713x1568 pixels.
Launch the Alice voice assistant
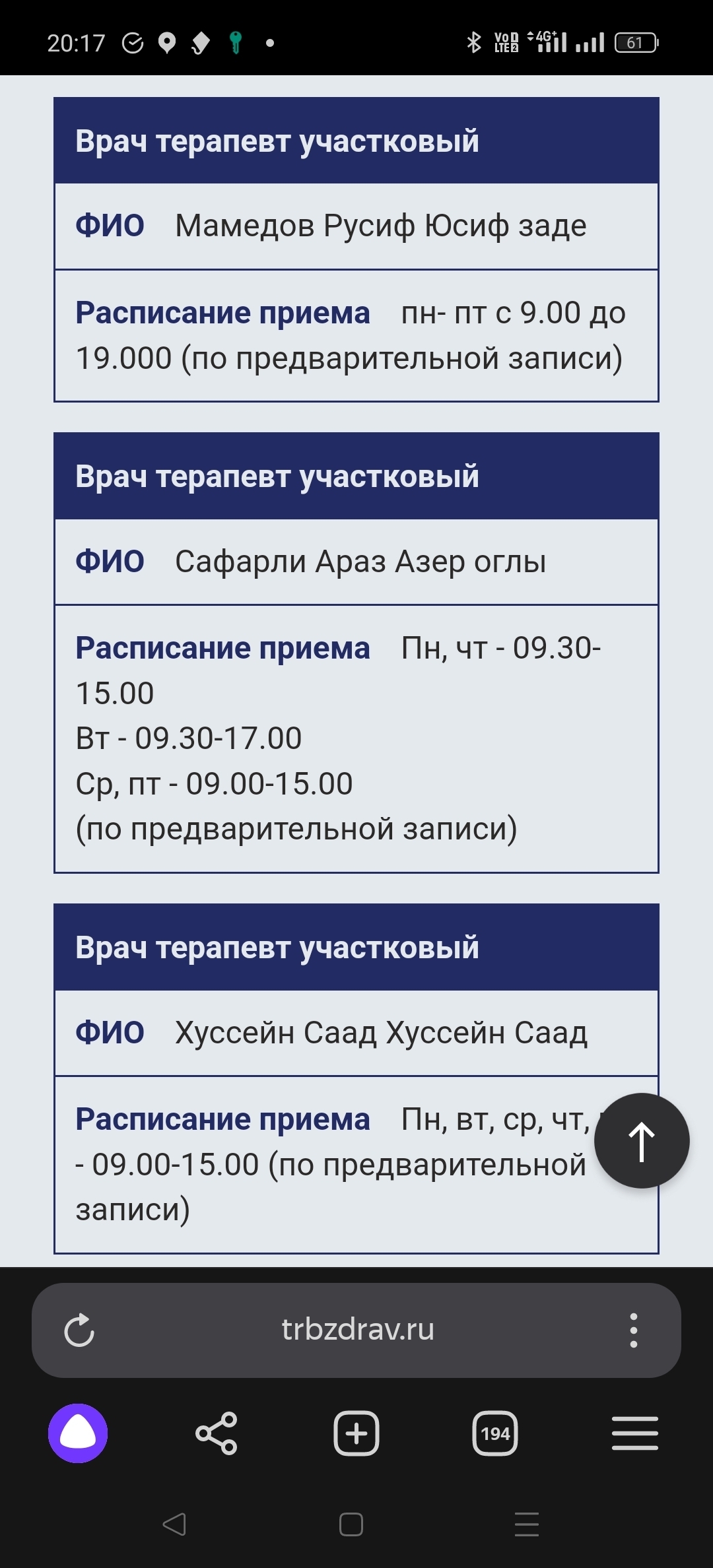point(78,1433)
